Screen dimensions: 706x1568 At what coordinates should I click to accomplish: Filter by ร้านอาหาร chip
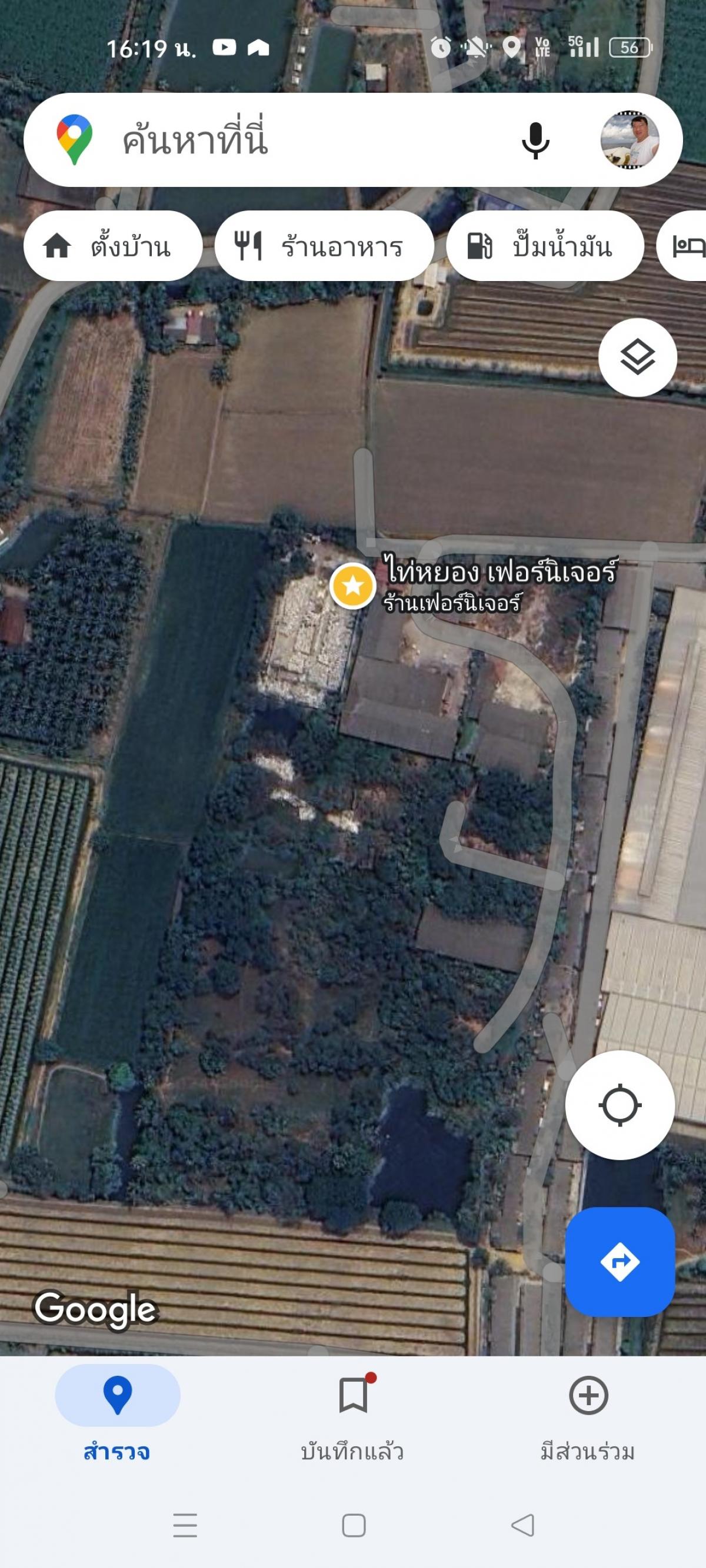click(x=324, y=246)
